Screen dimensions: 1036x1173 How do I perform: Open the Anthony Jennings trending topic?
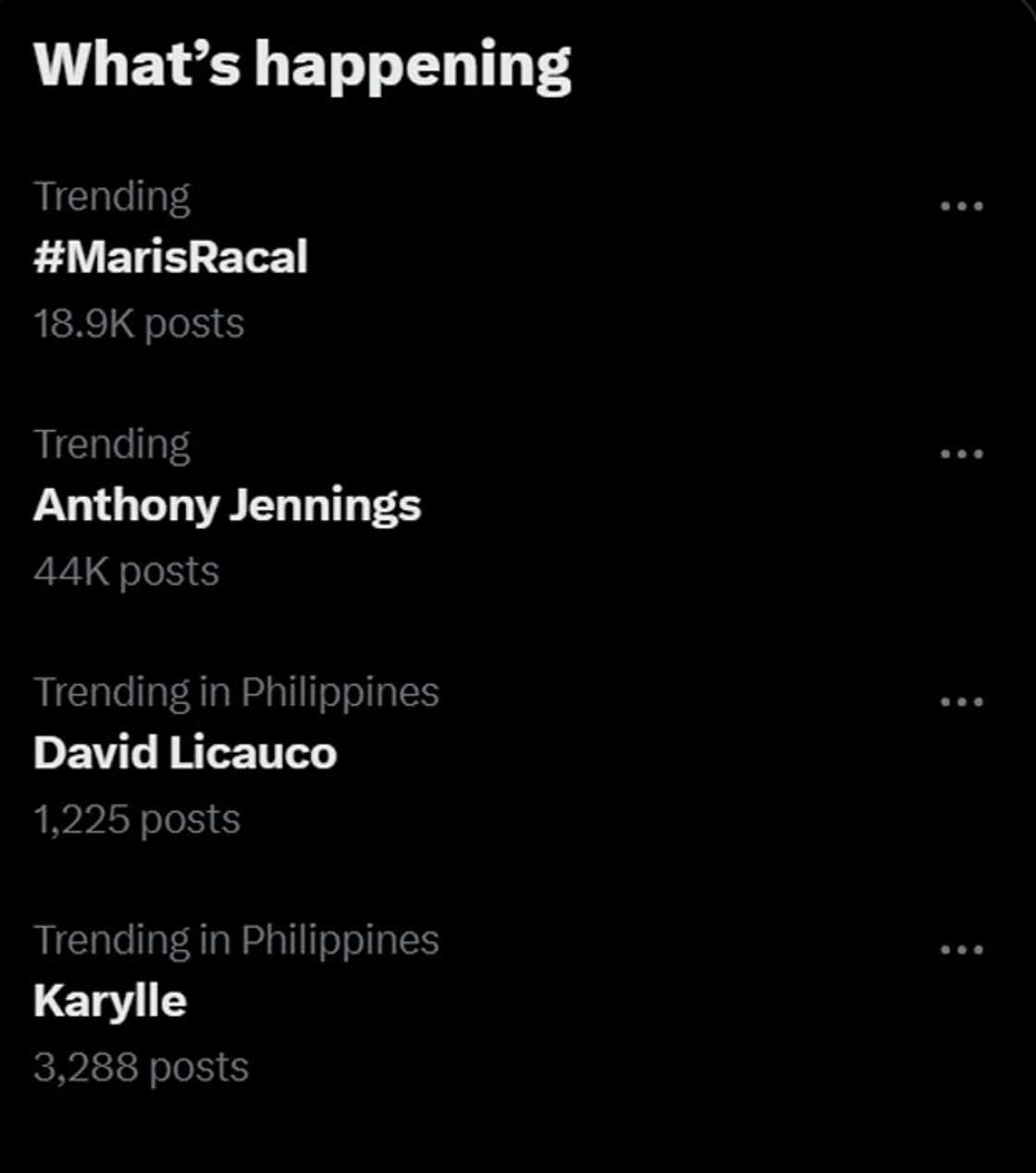click(228, 505)
